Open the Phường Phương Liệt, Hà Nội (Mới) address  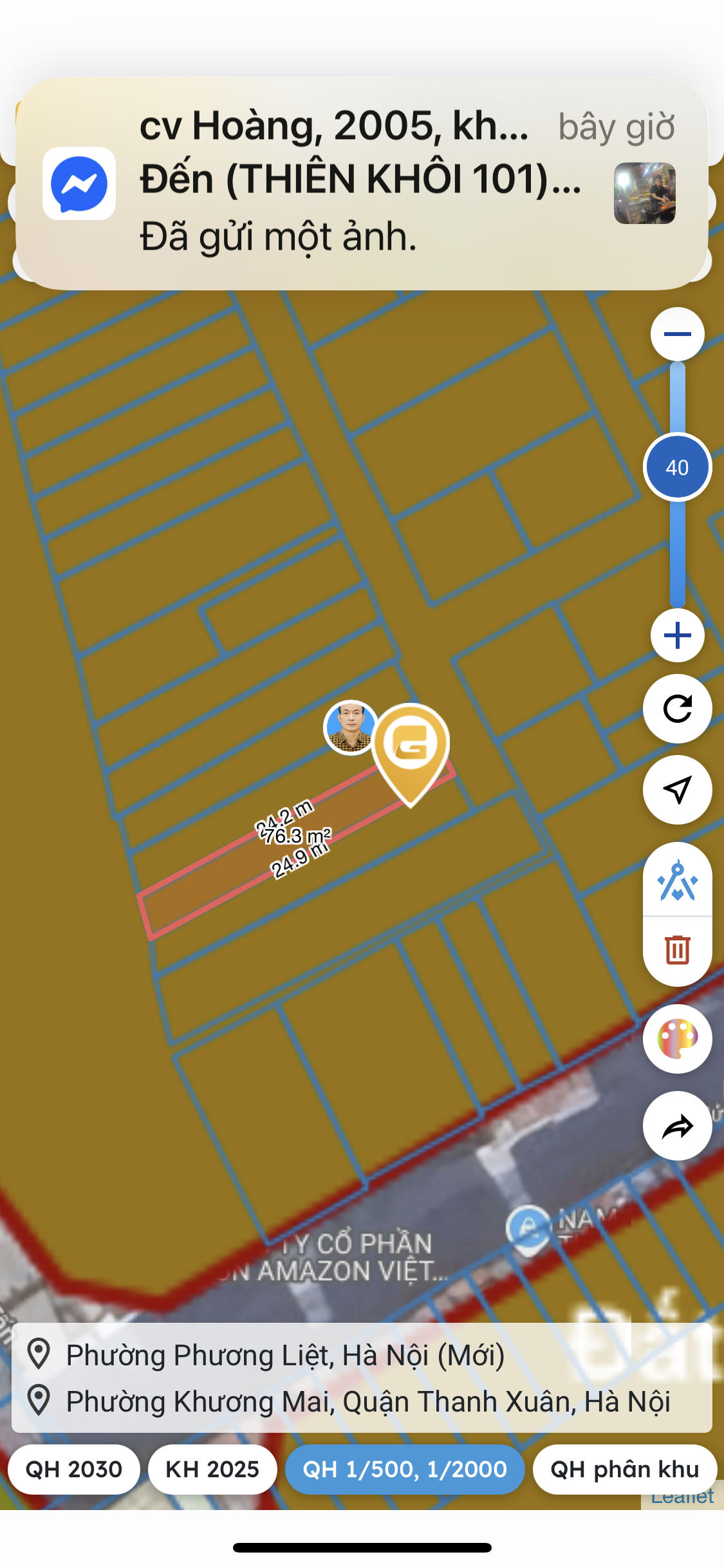(x=285, y=1356)
